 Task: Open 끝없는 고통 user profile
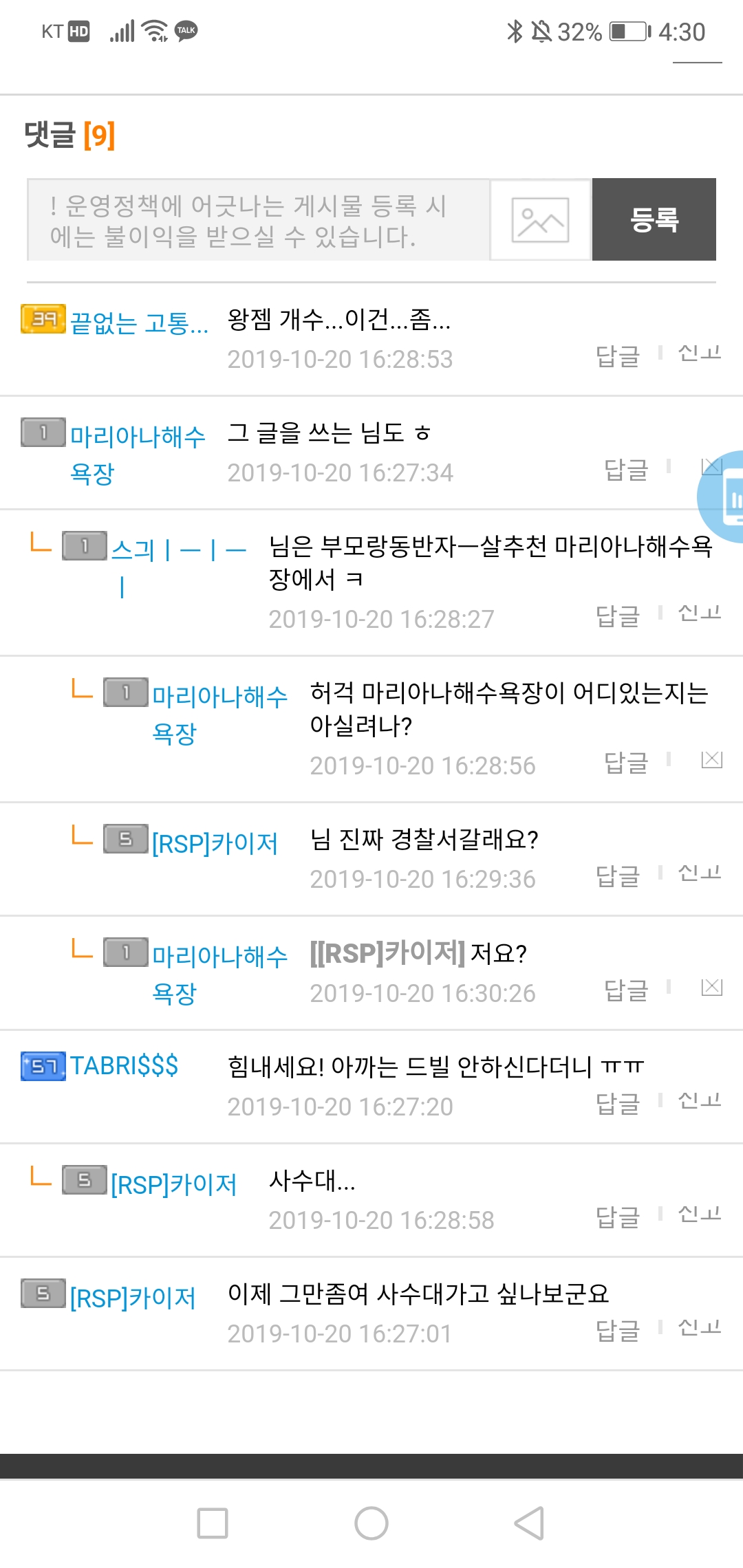point(139,322)
